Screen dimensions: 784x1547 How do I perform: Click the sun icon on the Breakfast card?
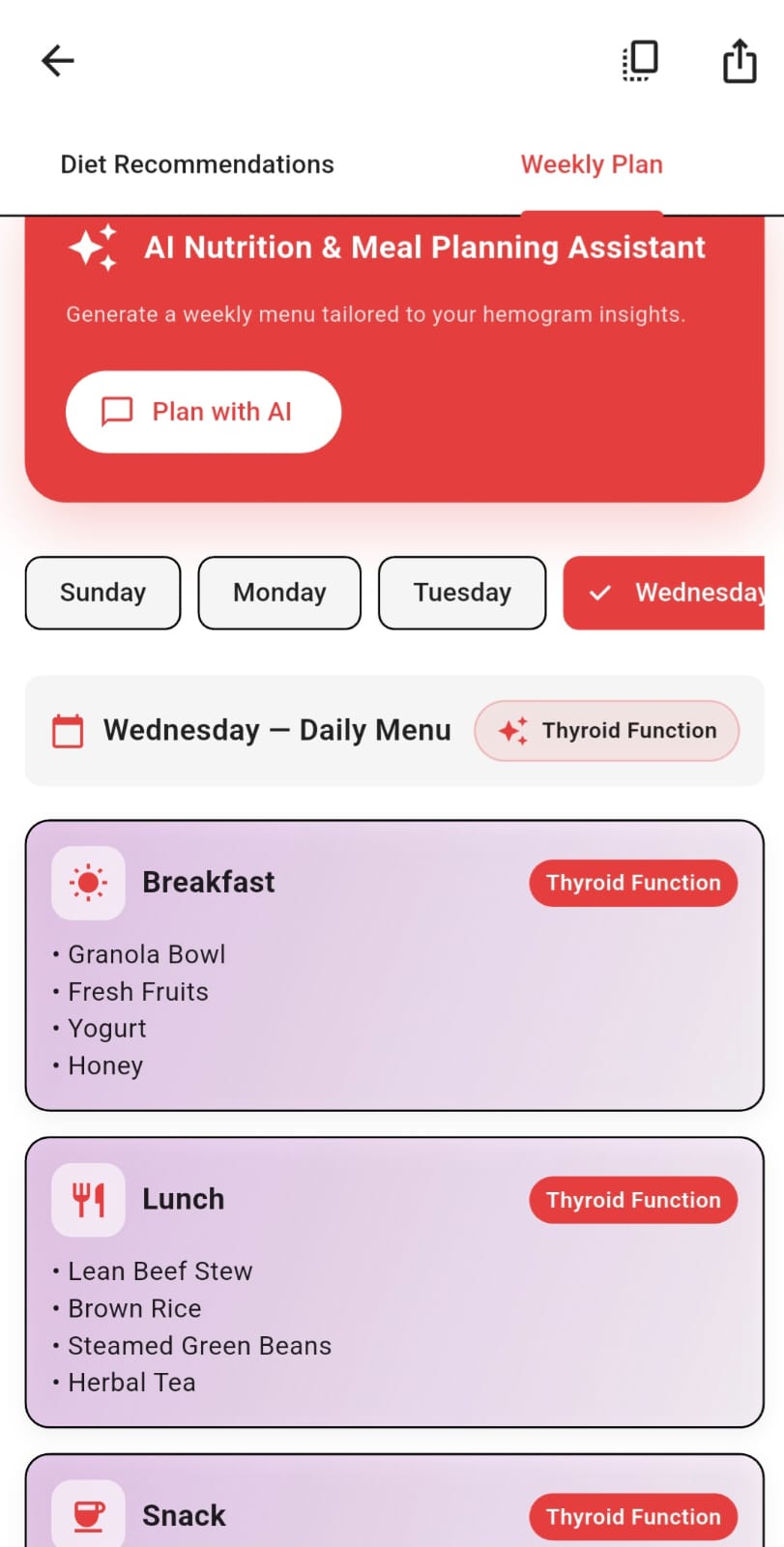coord(87,882)
